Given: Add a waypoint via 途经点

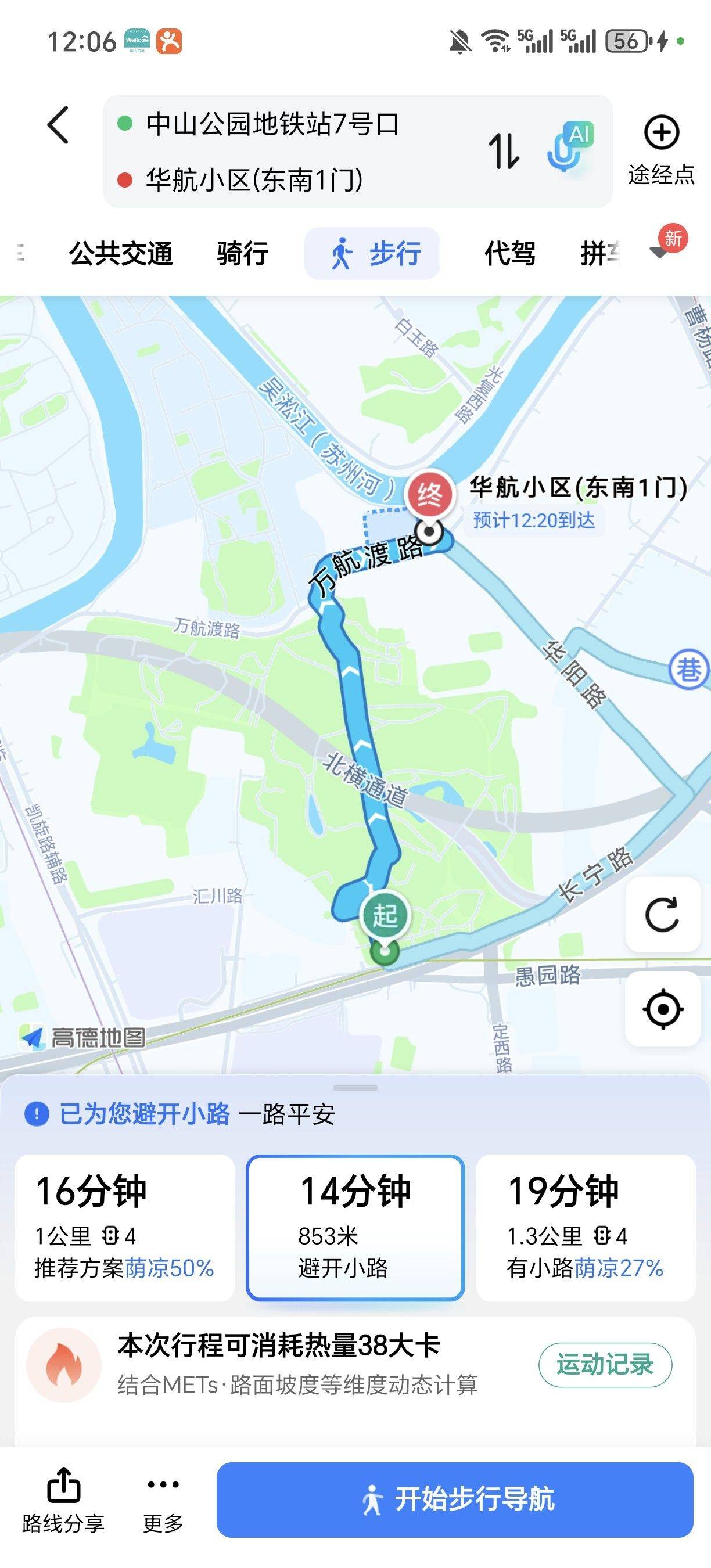Looking at the screenshot, I should [x=661, y=149].
